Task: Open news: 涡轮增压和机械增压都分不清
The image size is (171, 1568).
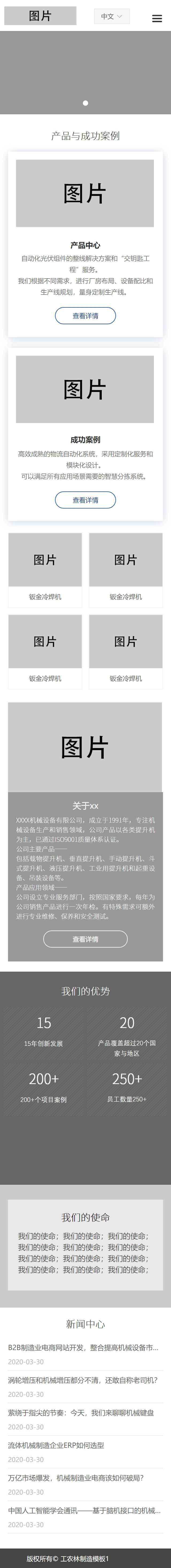Action: (83, 1381)
